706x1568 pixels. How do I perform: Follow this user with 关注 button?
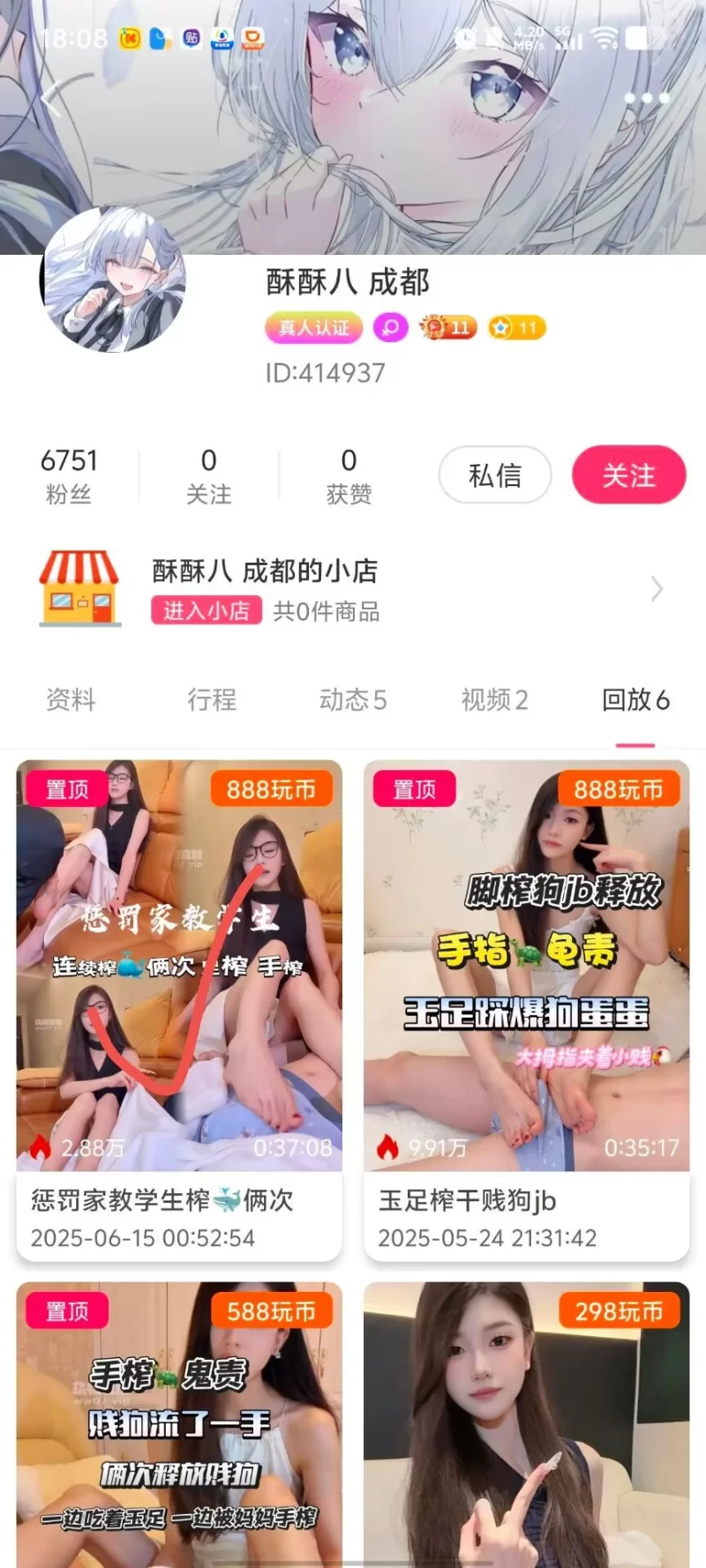pyautogui.click(x=628, y=475)
